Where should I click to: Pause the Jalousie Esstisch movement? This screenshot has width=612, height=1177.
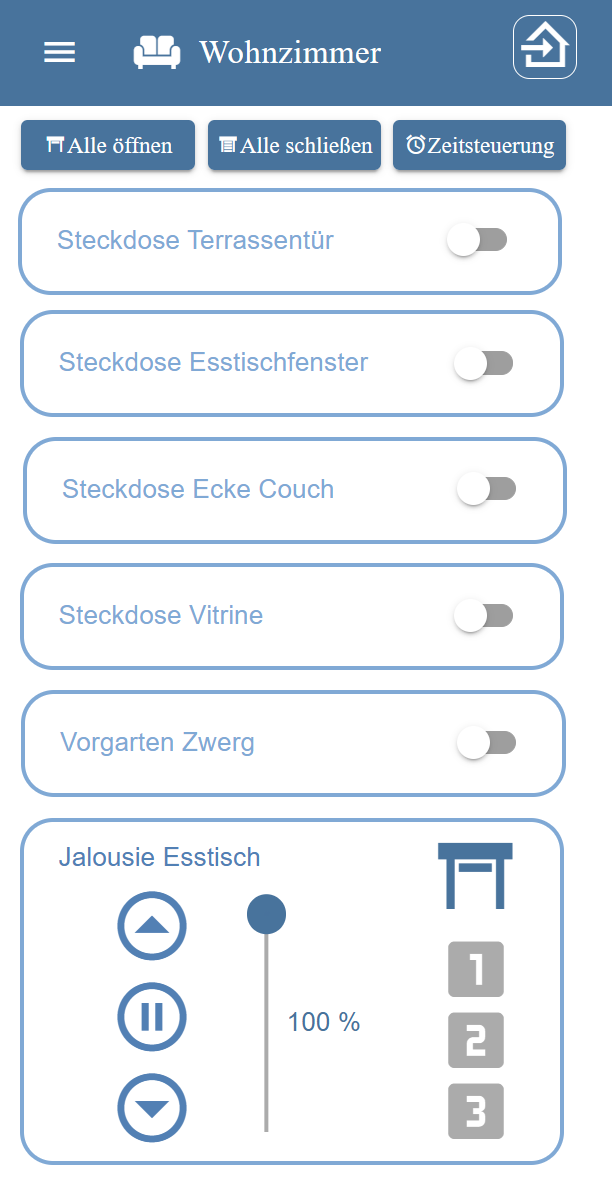(x=152, y=1017)
